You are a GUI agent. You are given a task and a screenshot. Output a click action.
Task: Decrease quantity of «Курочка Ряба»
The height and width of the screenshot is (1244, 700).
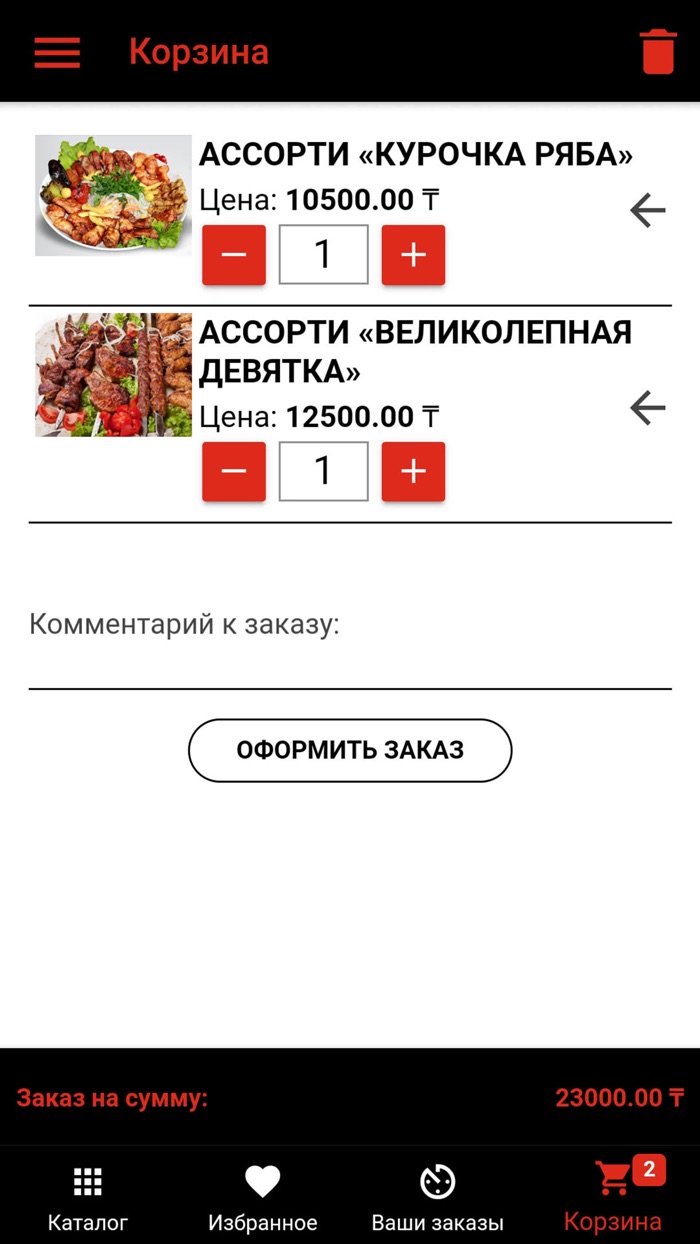pos(234,255)
